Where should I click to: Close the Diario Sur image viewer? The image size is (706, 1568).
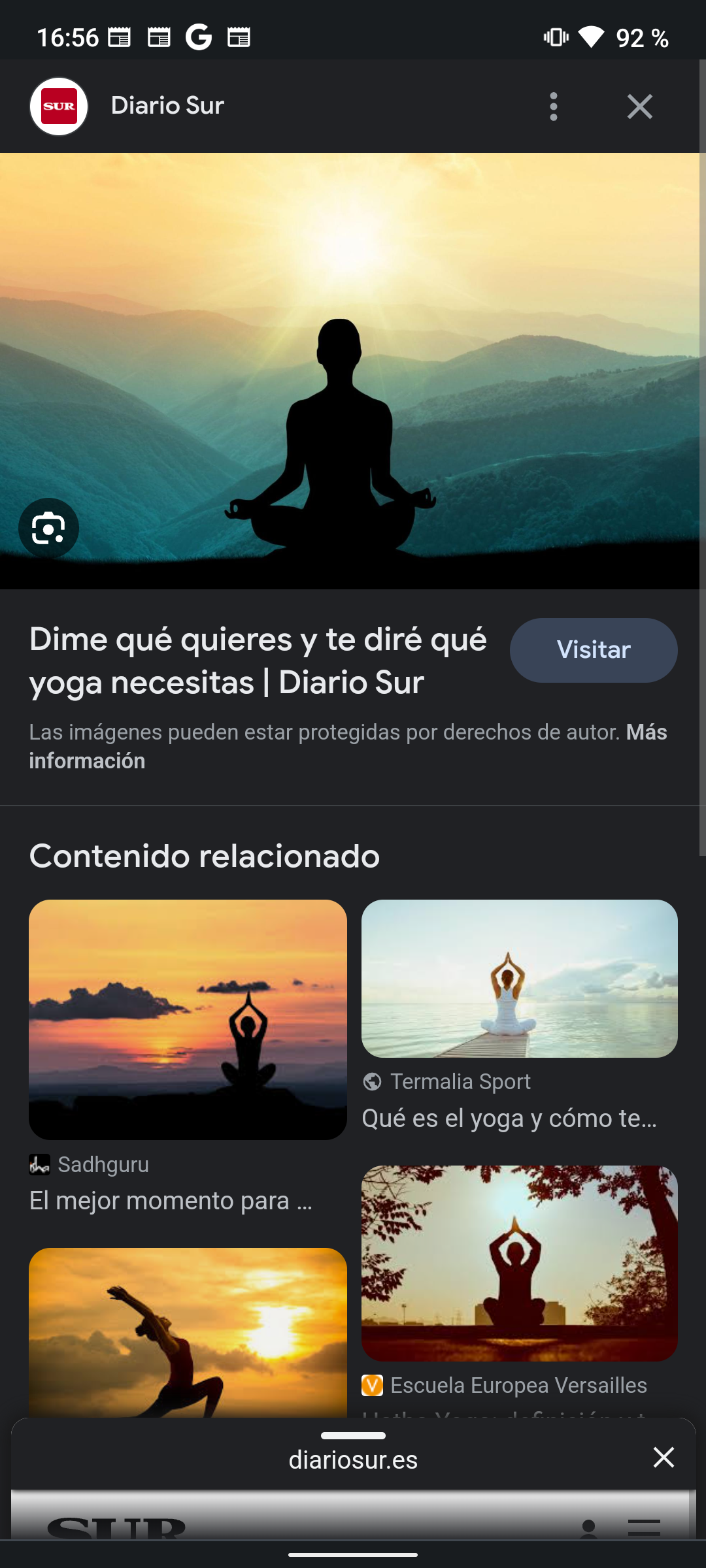pos(639,106)
